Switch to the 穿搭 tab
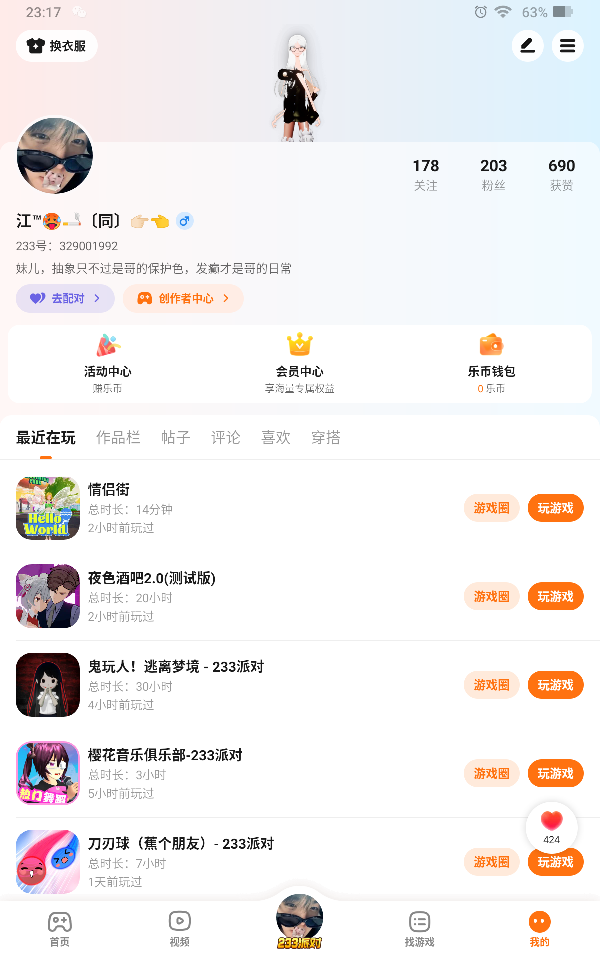Viewport: 600px width, 960px height. coord(326,437)
